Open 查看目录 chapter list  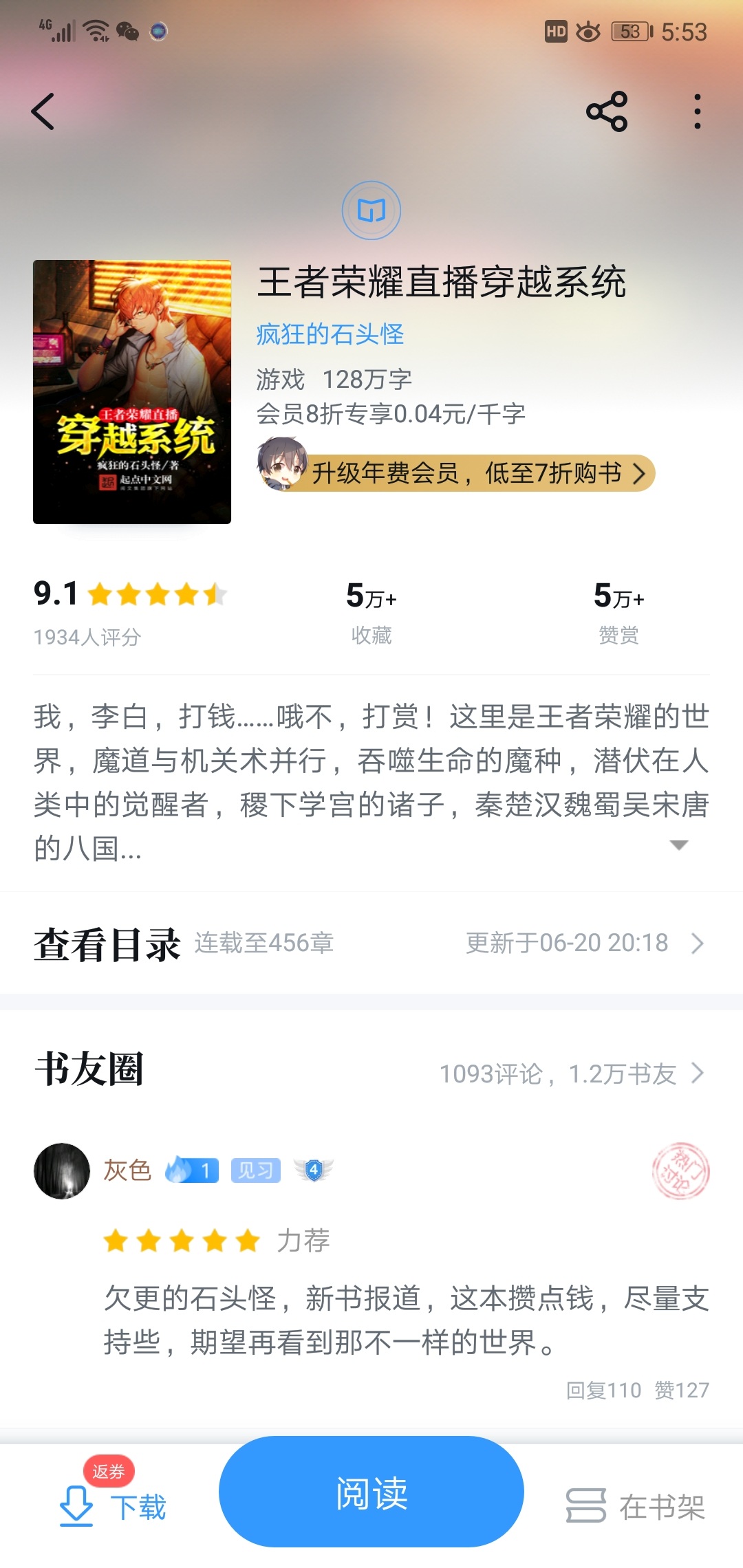click(371, 943)
